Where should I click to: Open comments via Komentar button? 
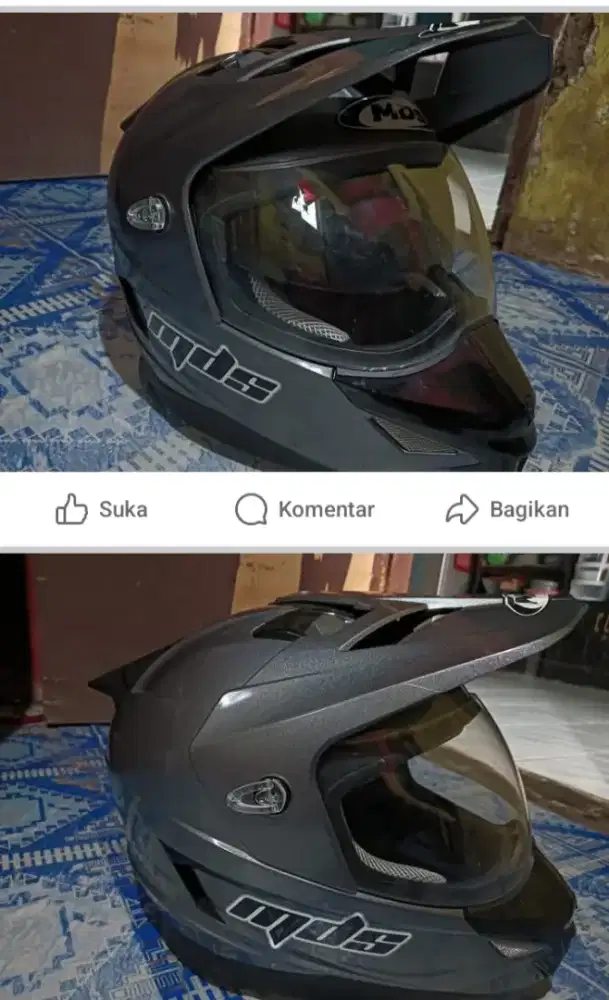[305, 509]
